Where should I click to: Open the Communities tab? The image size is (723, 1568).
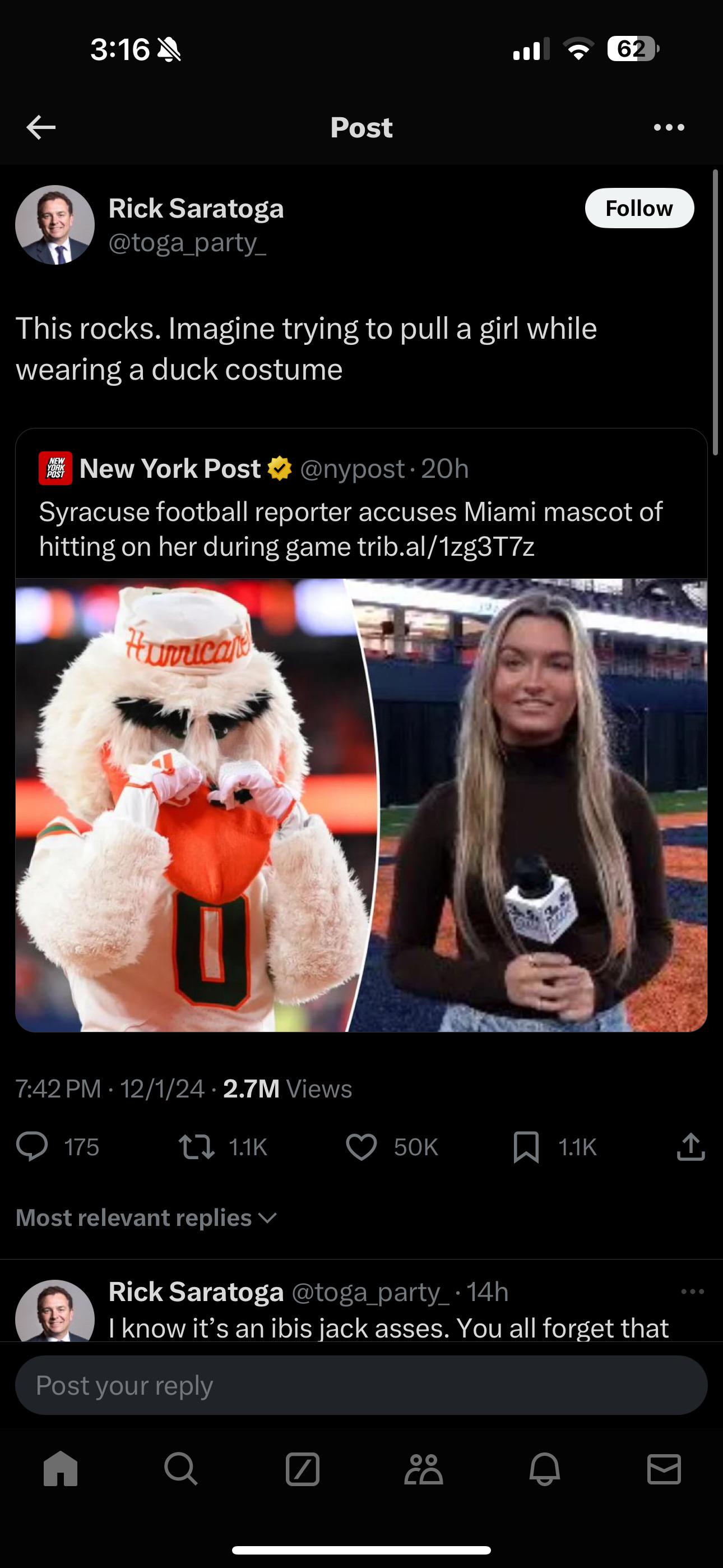424,1469
